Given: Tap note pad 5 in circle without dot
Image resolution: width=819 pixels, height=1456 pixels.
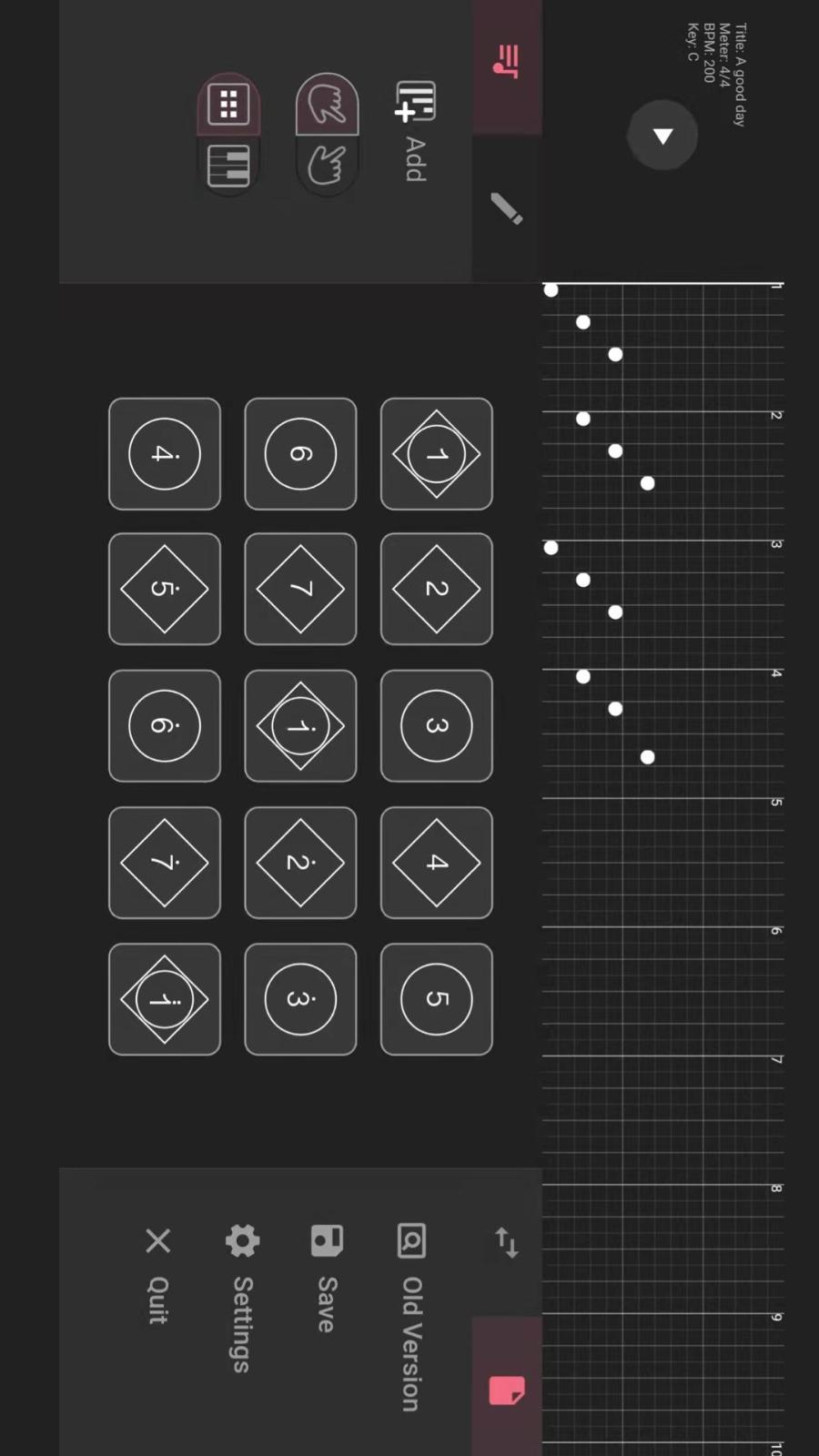Looking at the screenshot, I should (x=437, y=999).
